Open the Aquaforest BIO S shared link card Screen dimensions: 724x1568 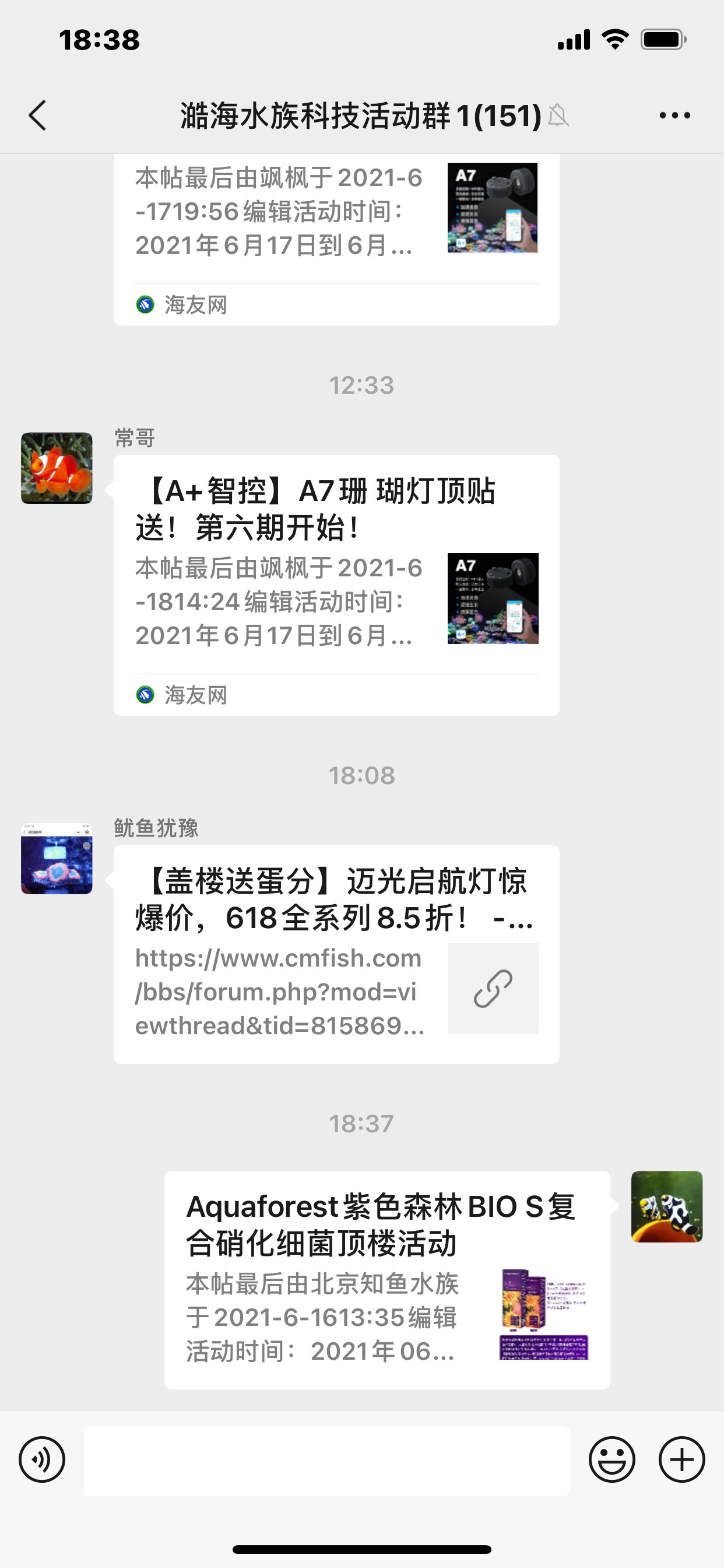click(387, 1279)
